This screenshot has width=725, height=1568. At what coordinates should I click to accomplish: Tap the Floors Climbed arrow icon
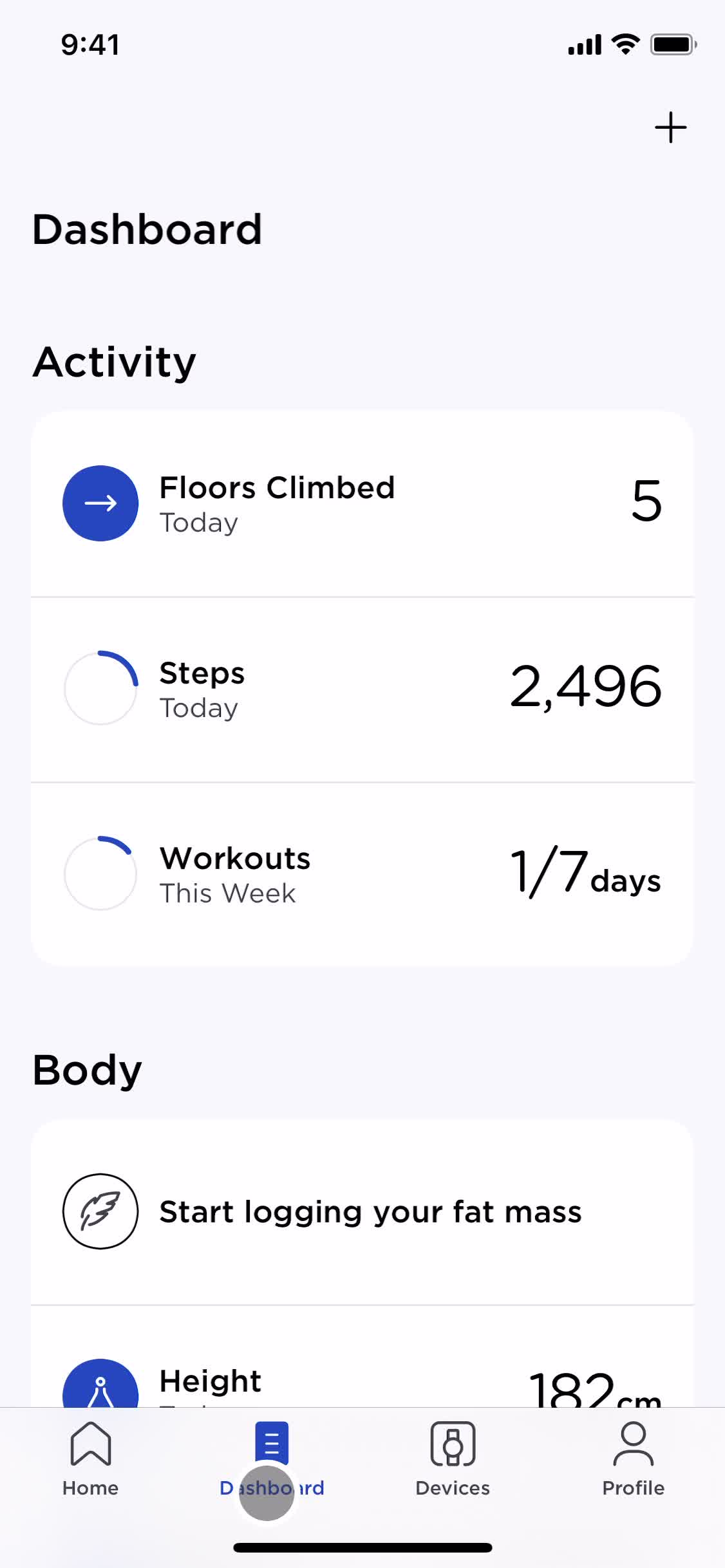(x=100, y=504)
